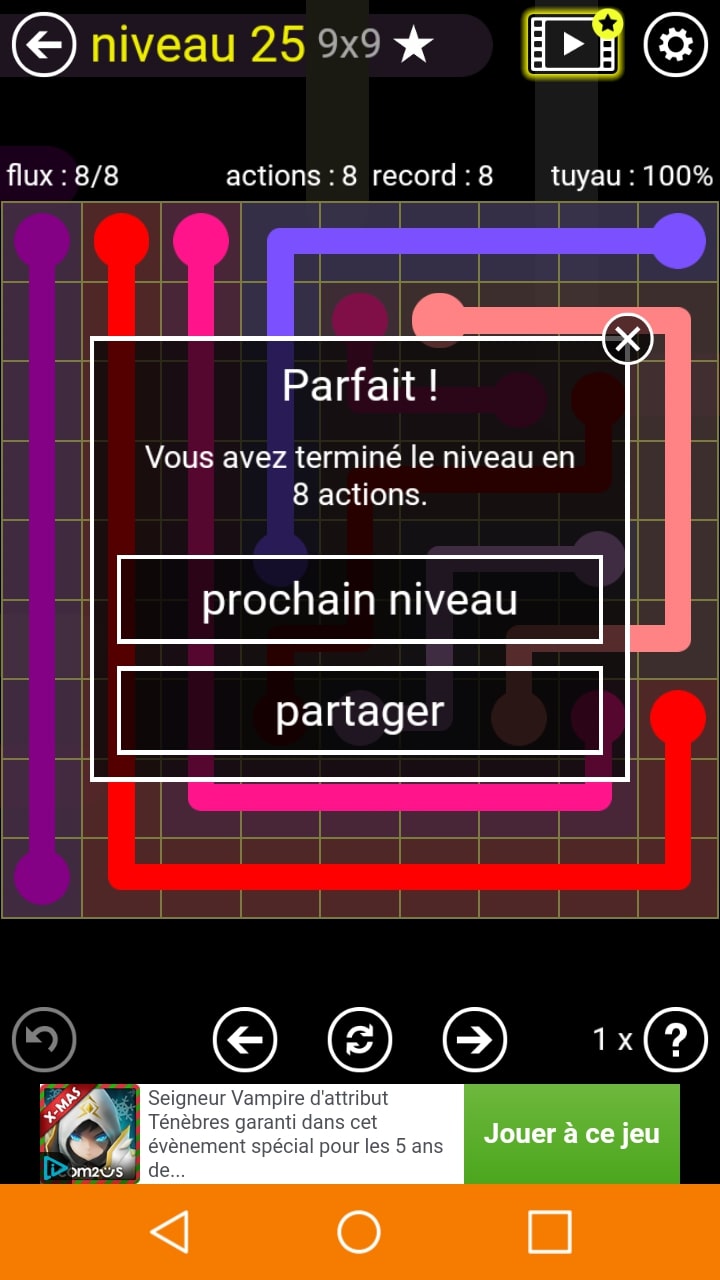This screenshot has width=720, height=1280.
Task: Close the Parfait dialog
Action: [x=627, y=340]
